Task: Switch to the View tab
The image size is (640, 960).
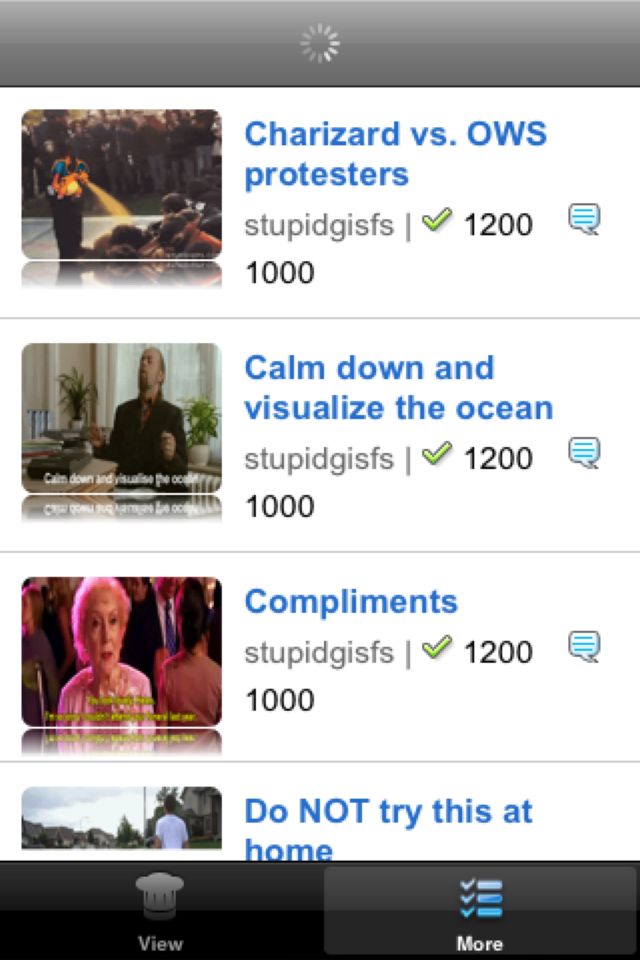Action: [160, 910]
